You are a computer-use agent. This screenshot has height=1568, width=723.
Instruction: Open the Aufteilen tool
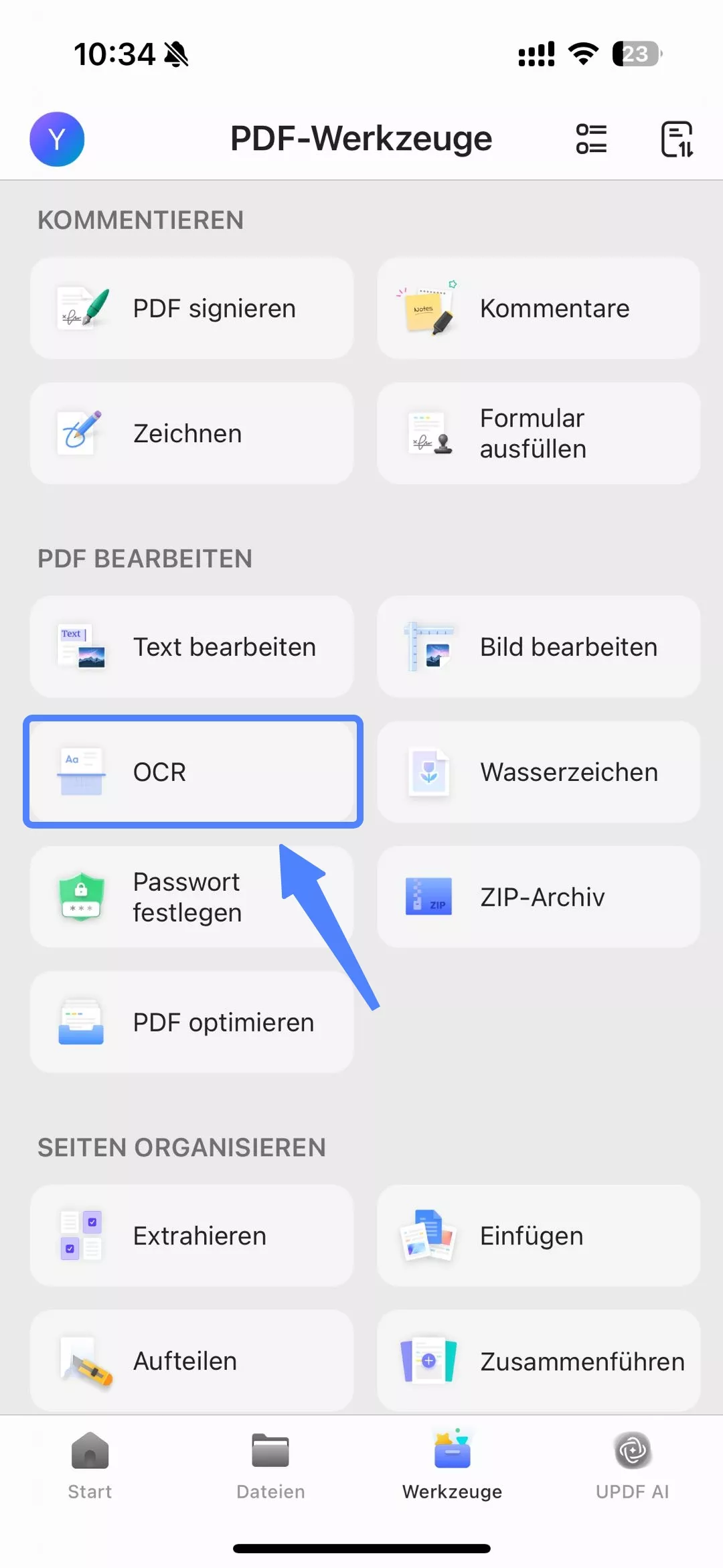click(x=191, y=1361)
